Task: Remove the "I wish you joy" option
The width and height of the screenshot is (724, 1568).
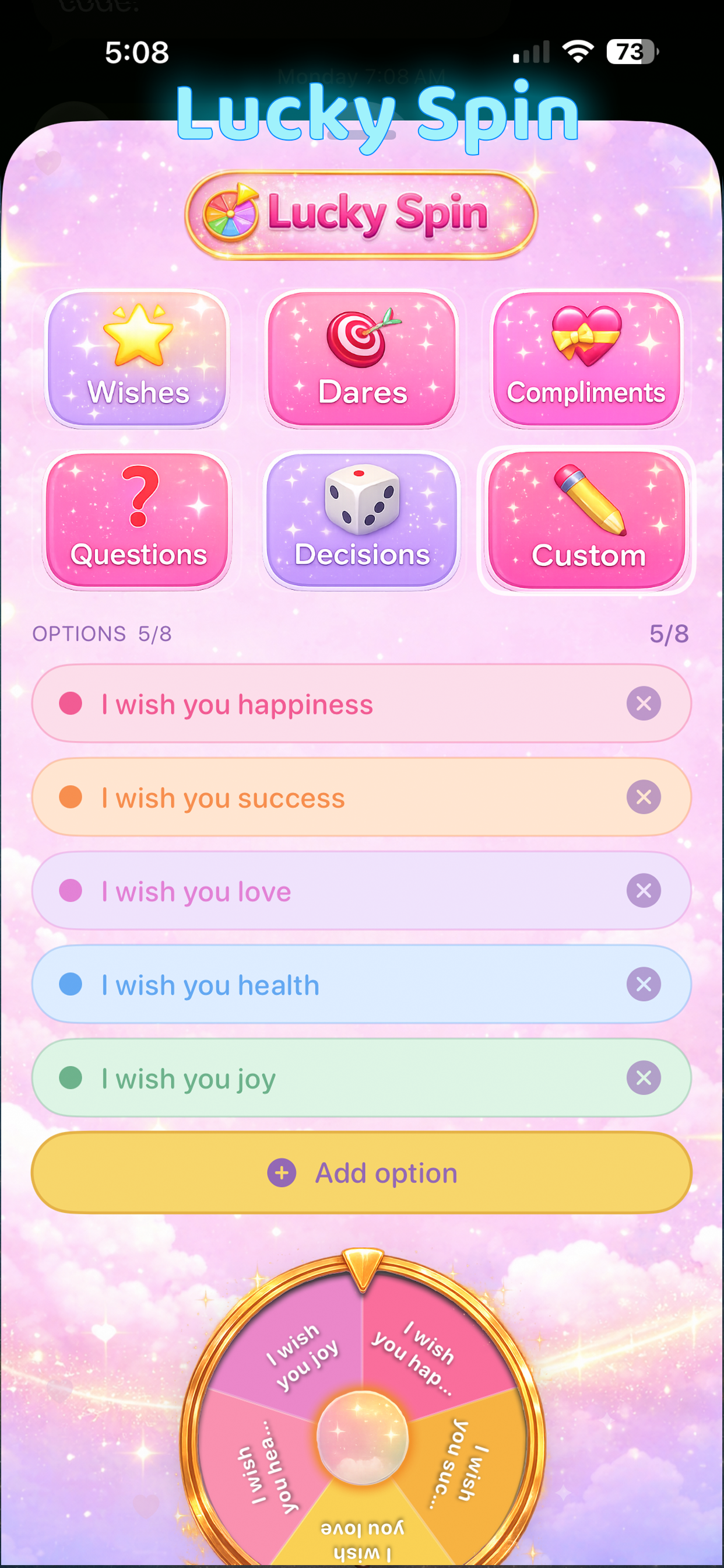Action: (643, 1078)
